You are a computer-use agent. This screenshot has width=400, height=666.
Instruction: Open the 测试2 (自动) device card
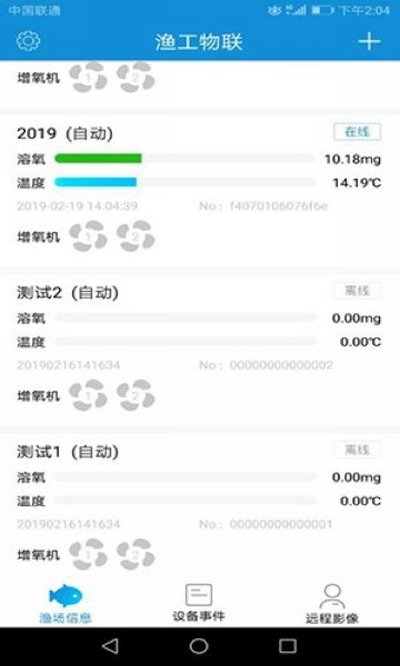pyautogui.click(x=200, y=350)
